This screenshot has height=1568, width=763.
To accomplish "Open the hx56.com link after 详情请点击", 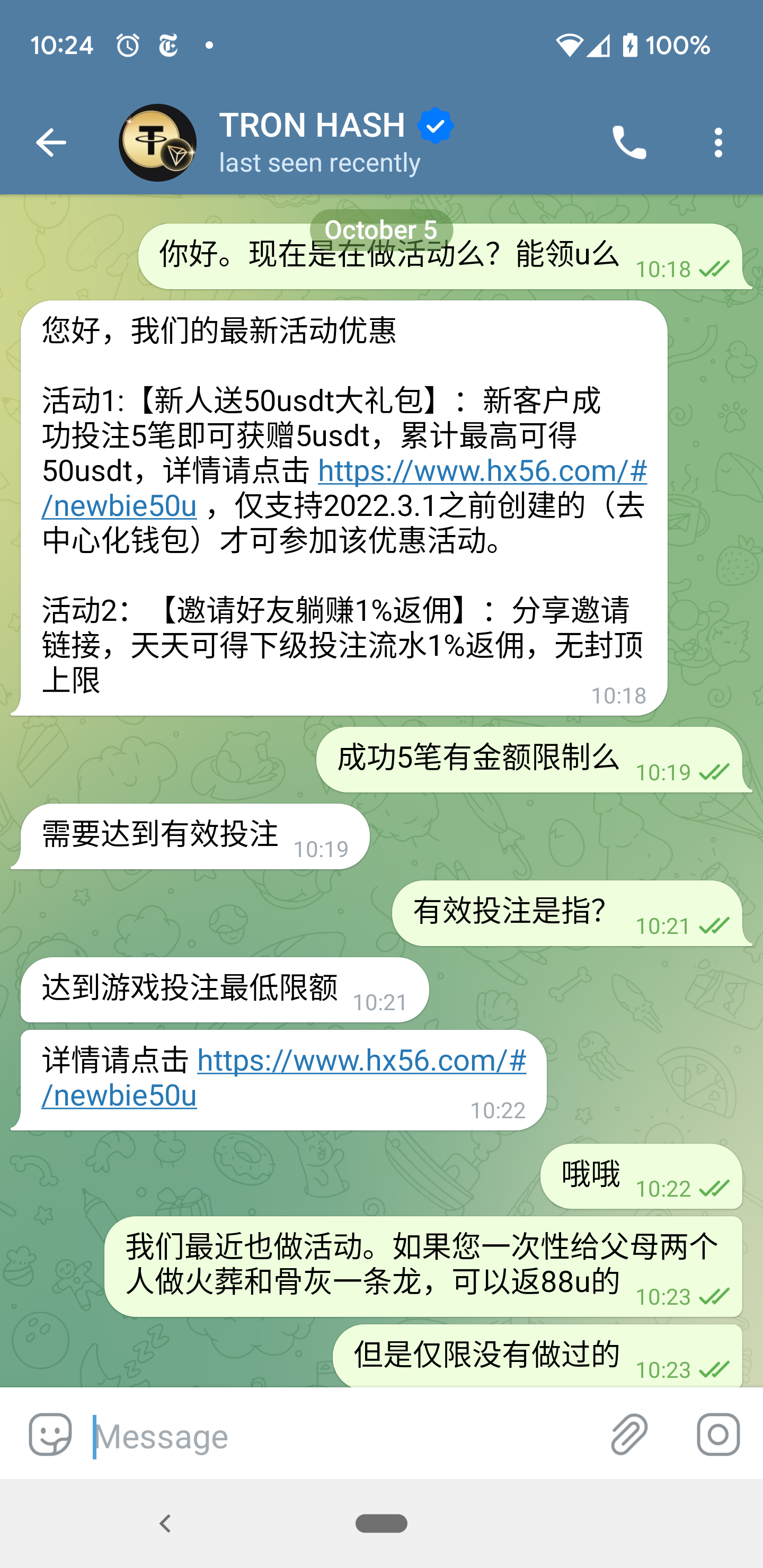I will coord(284,1078).
